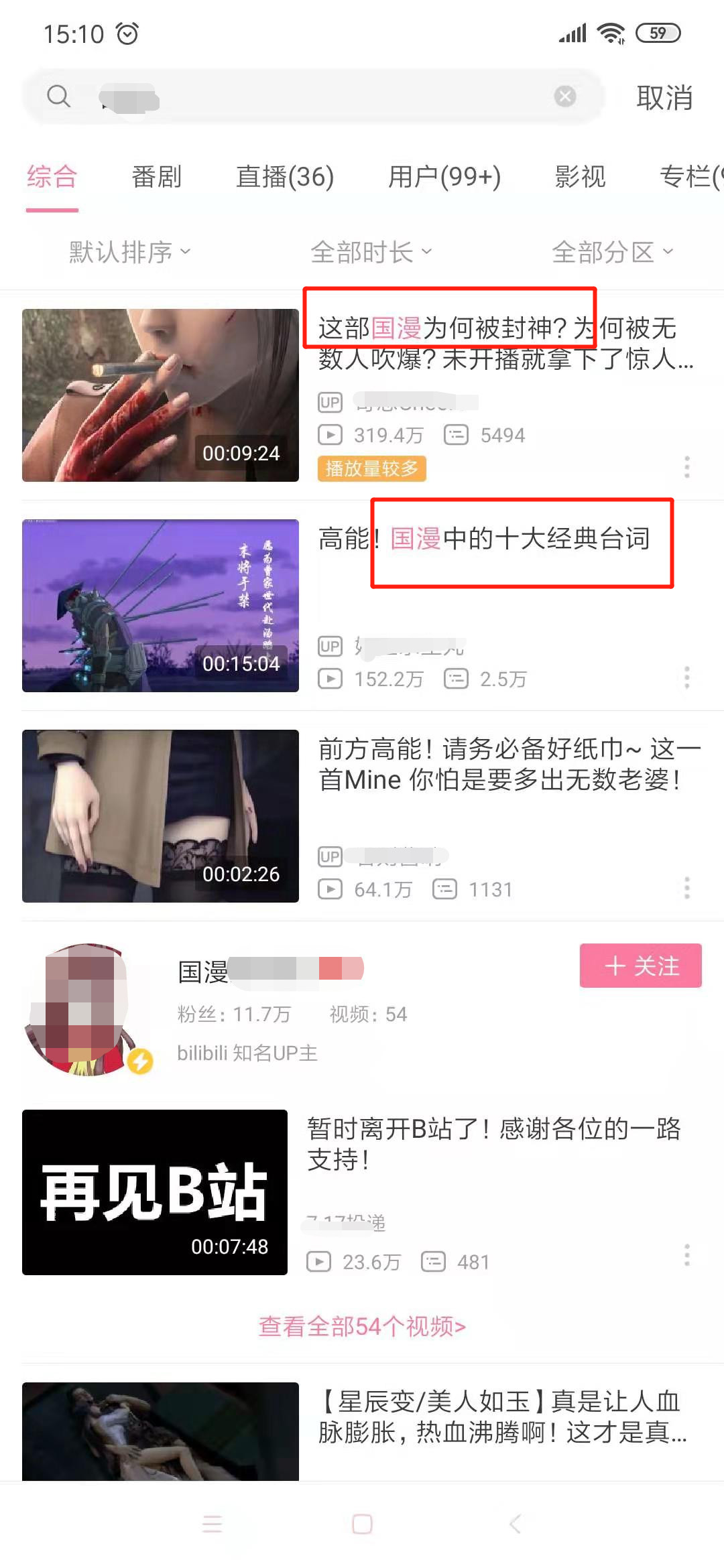The height and width of the screenshot is (1568, 724).
Task: Open the video 这部国漫为何被封神
Action: pos(496,343)
